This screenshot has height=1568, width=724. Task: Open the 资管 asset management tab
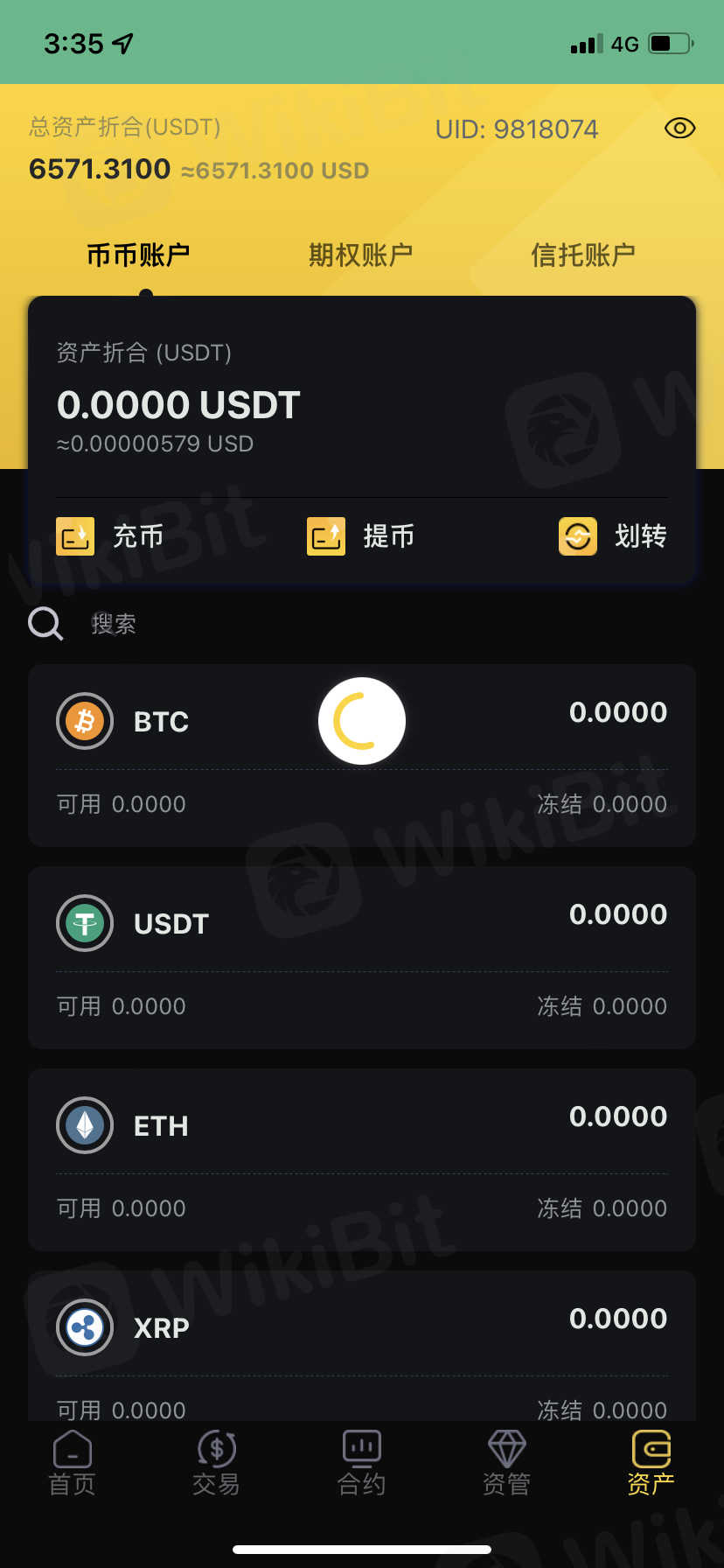(506, 1463)
